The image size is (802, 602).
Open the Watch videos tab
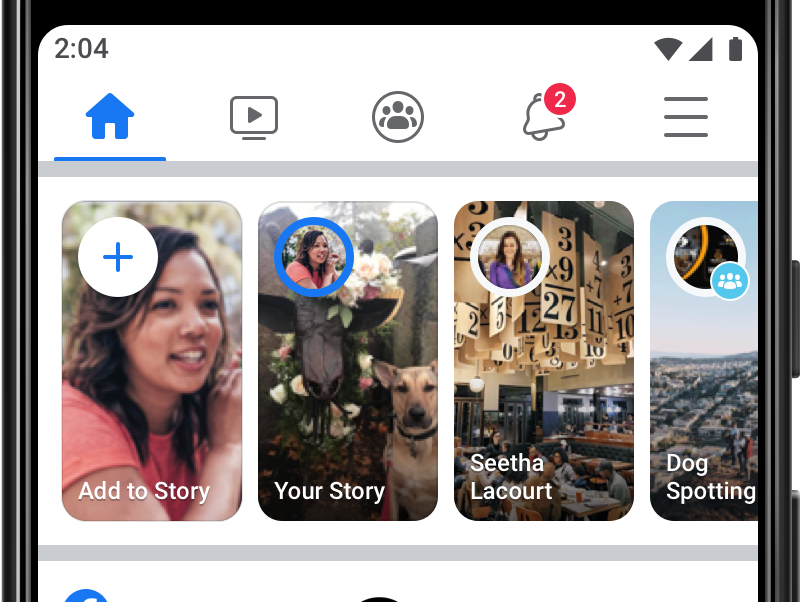[254, 118]
